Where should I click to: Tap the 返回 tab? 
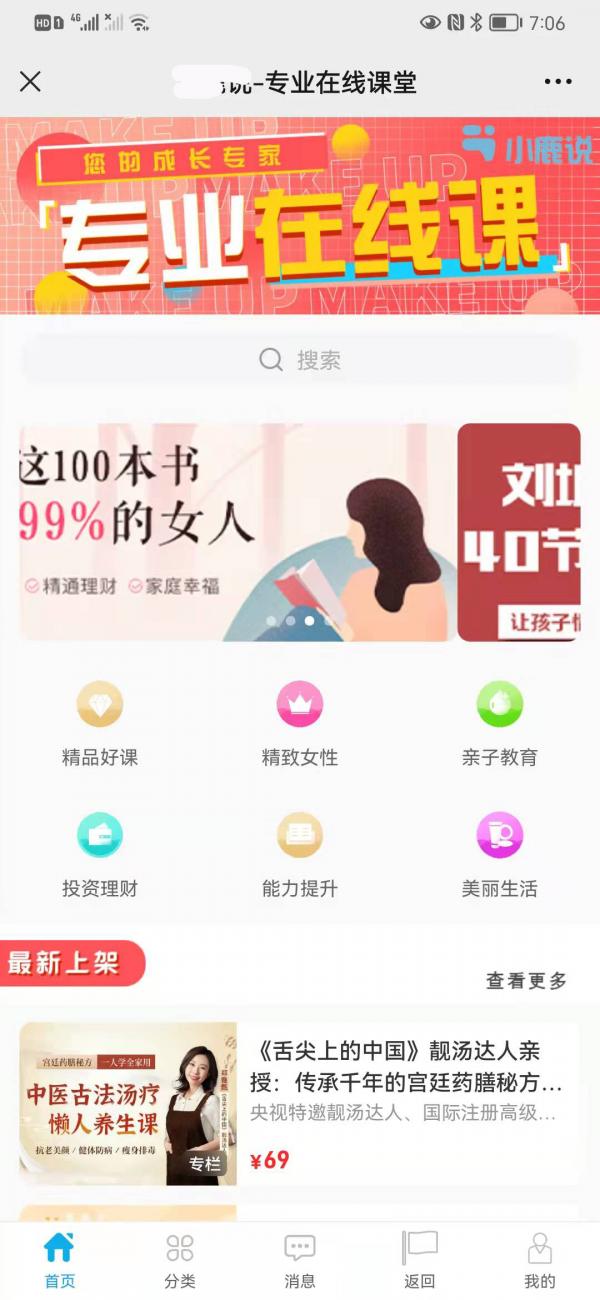[420, 1260]
